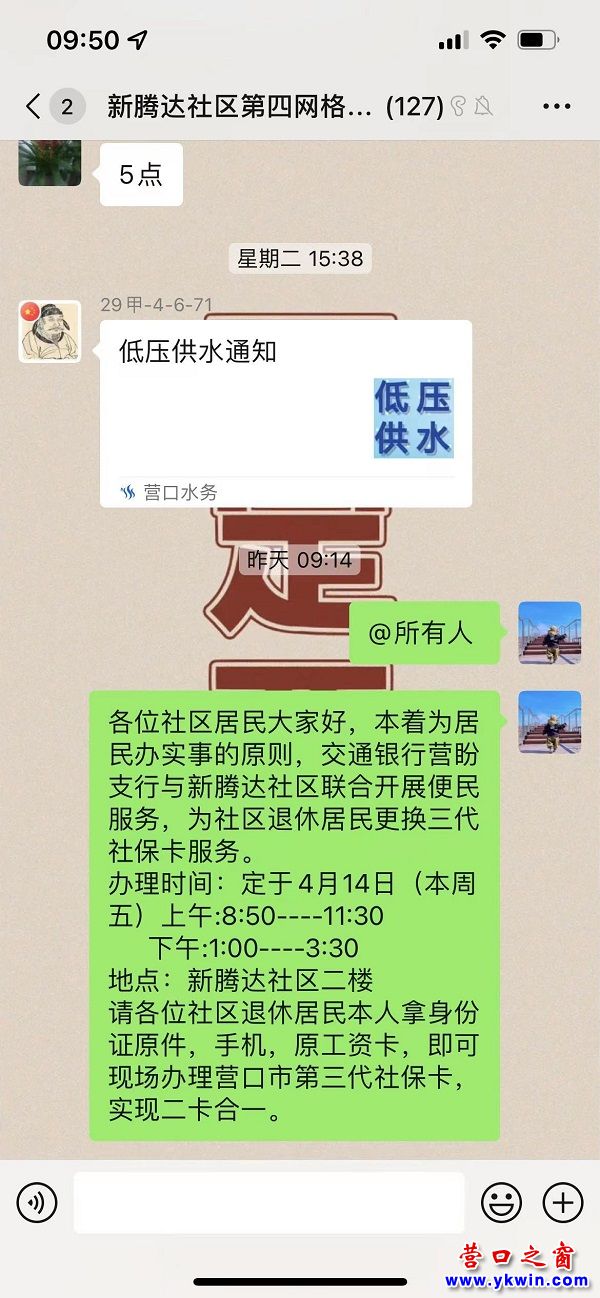Viewport: 600px width, 1298px height.
Task: Tap the message text field
Action: (268, 1202)
